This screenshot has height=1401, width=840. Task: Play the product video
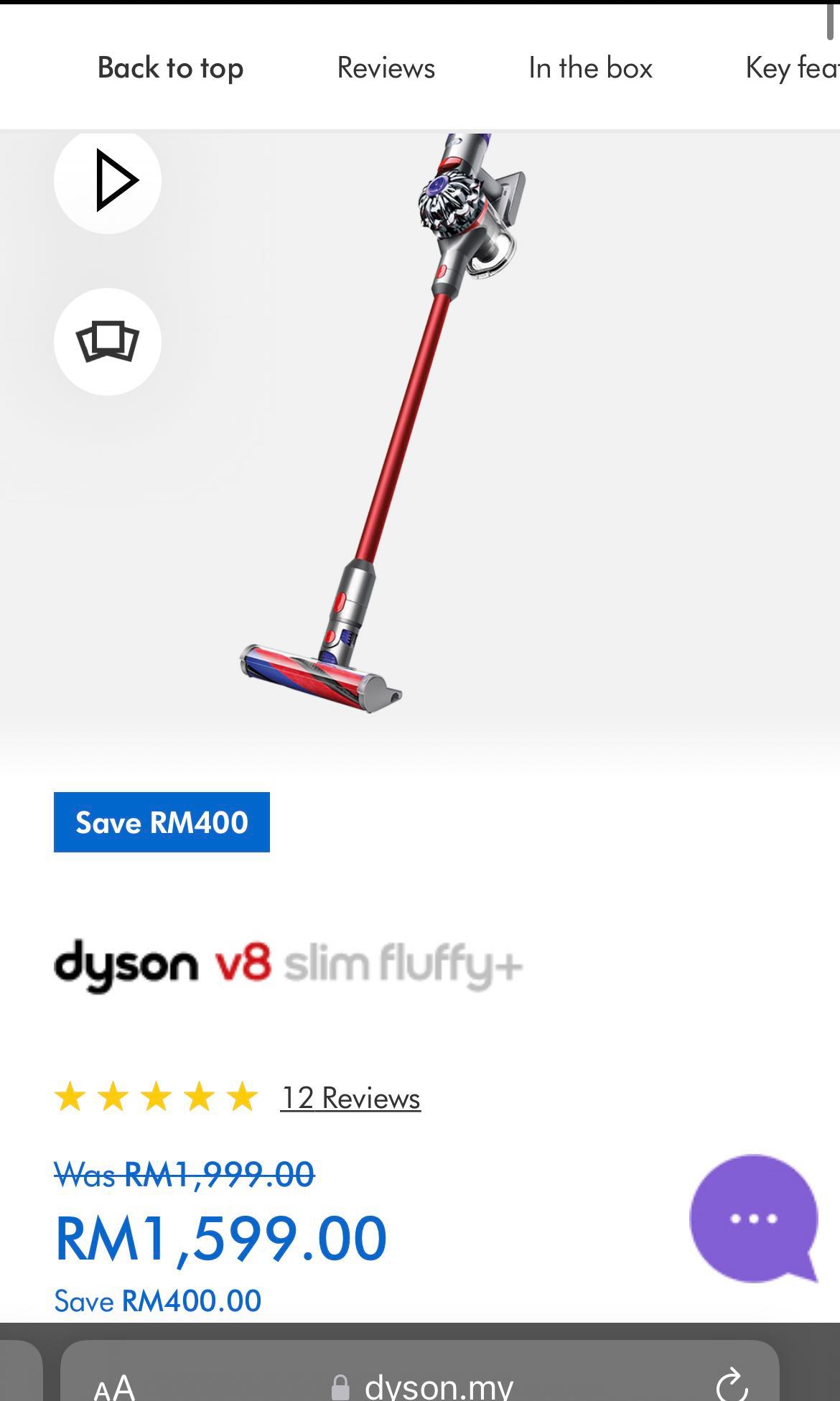click(108, 180)
